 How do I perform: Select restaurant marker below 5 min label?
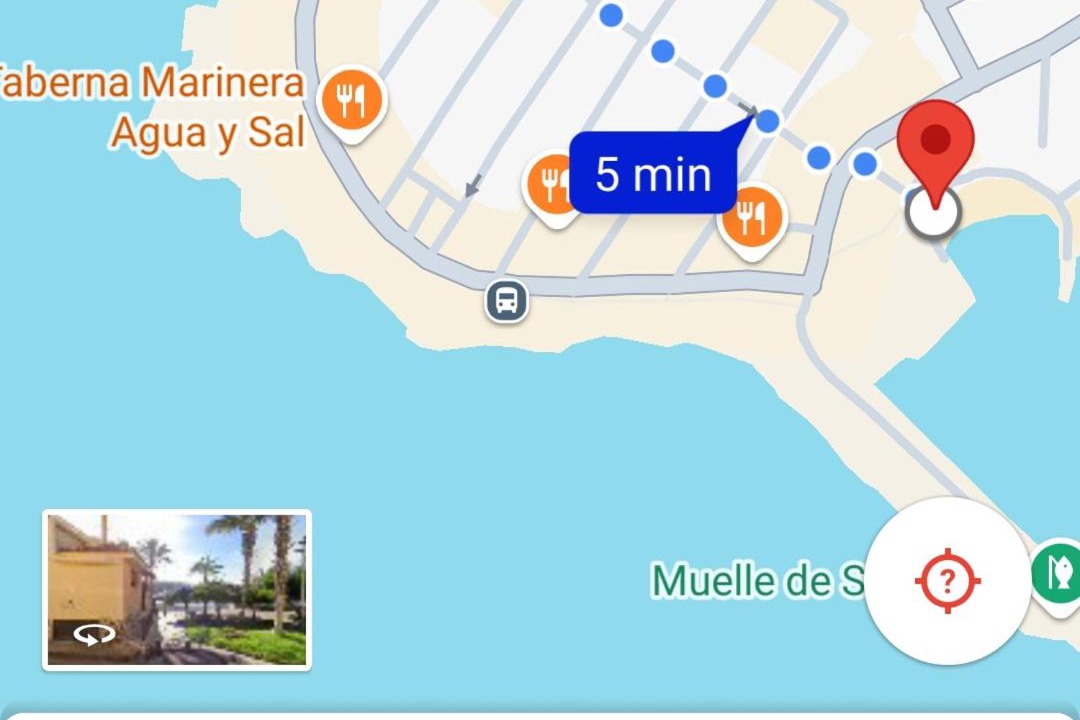(752, 217)
